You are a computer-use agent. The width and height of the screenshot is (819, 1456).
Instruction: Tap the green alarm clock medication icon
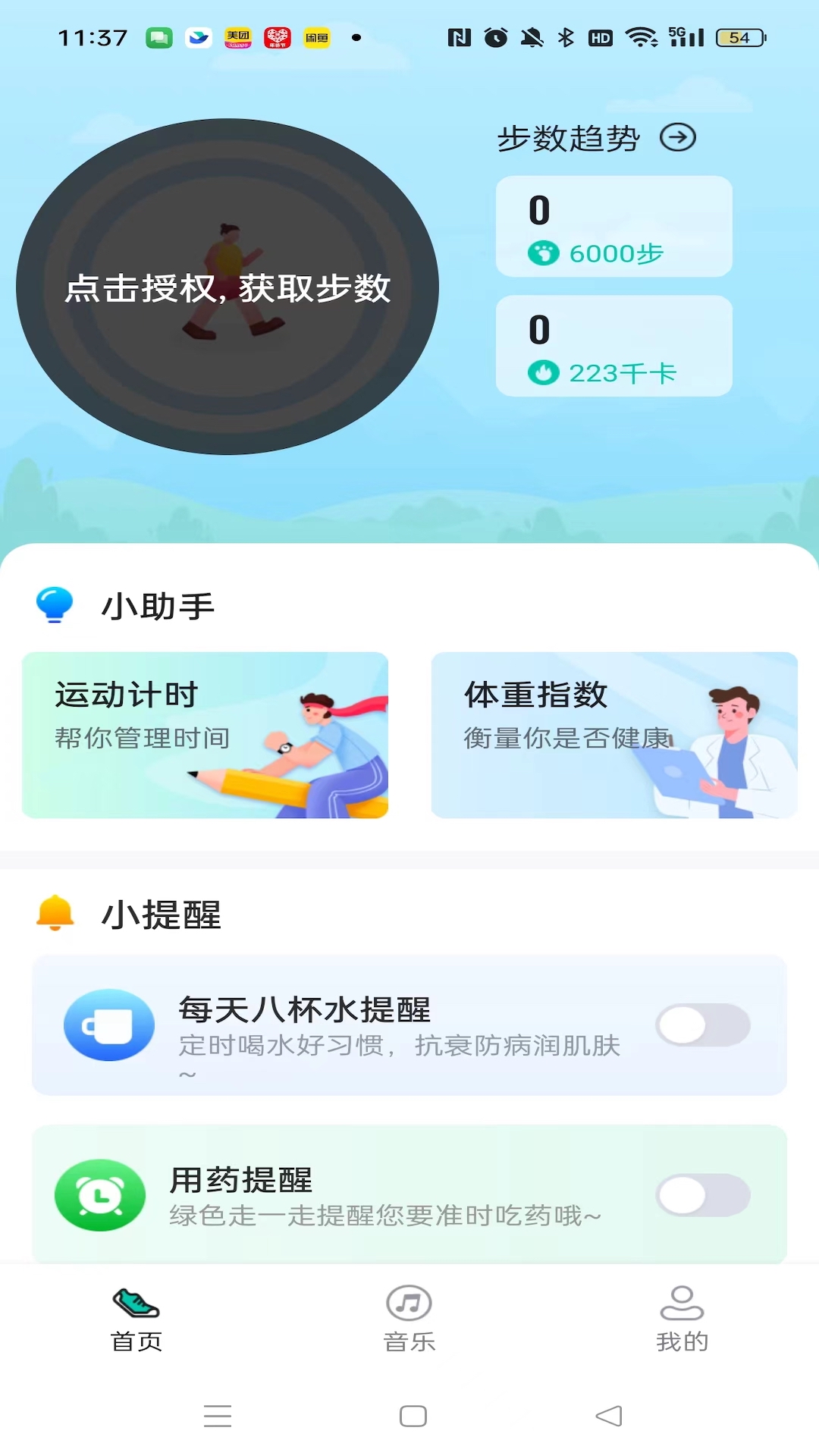[101, 1193]
